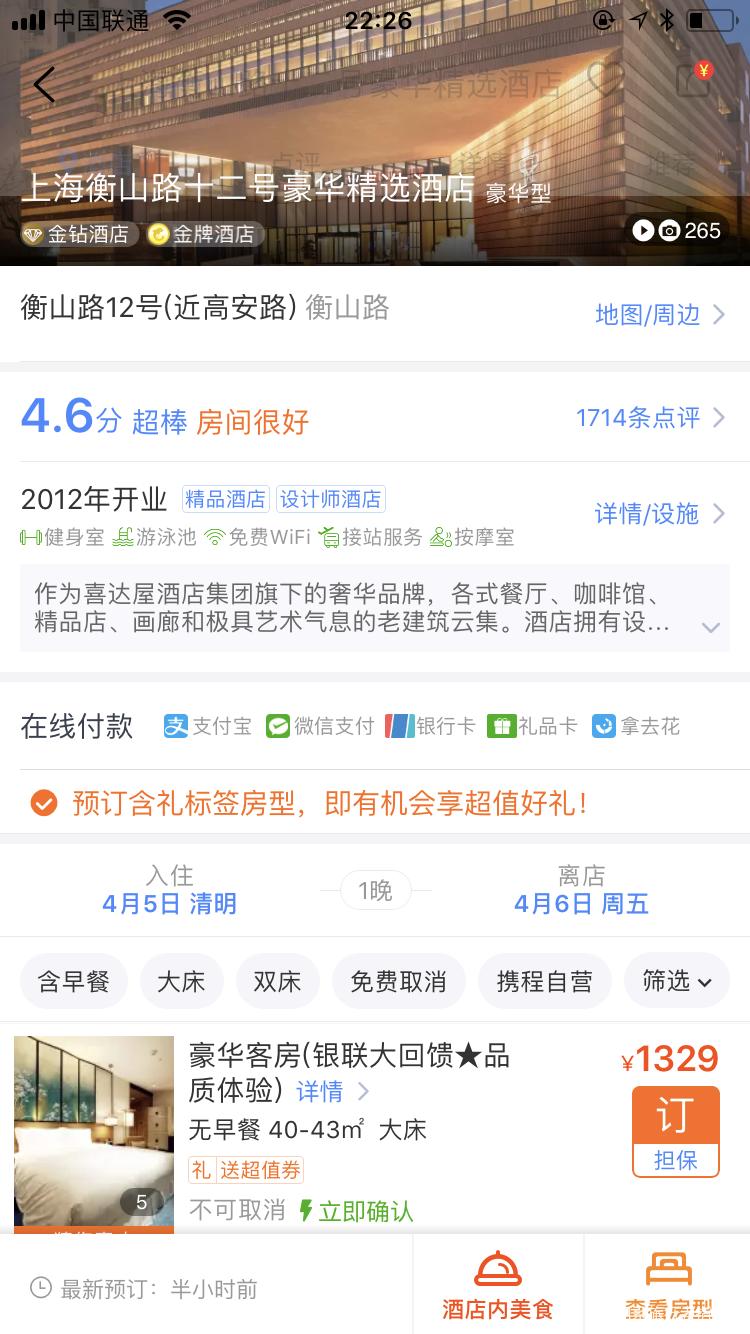The image size is (750, 1334).
Task: Select the NaQuHua payment icon
Action: tap(604, 727)
